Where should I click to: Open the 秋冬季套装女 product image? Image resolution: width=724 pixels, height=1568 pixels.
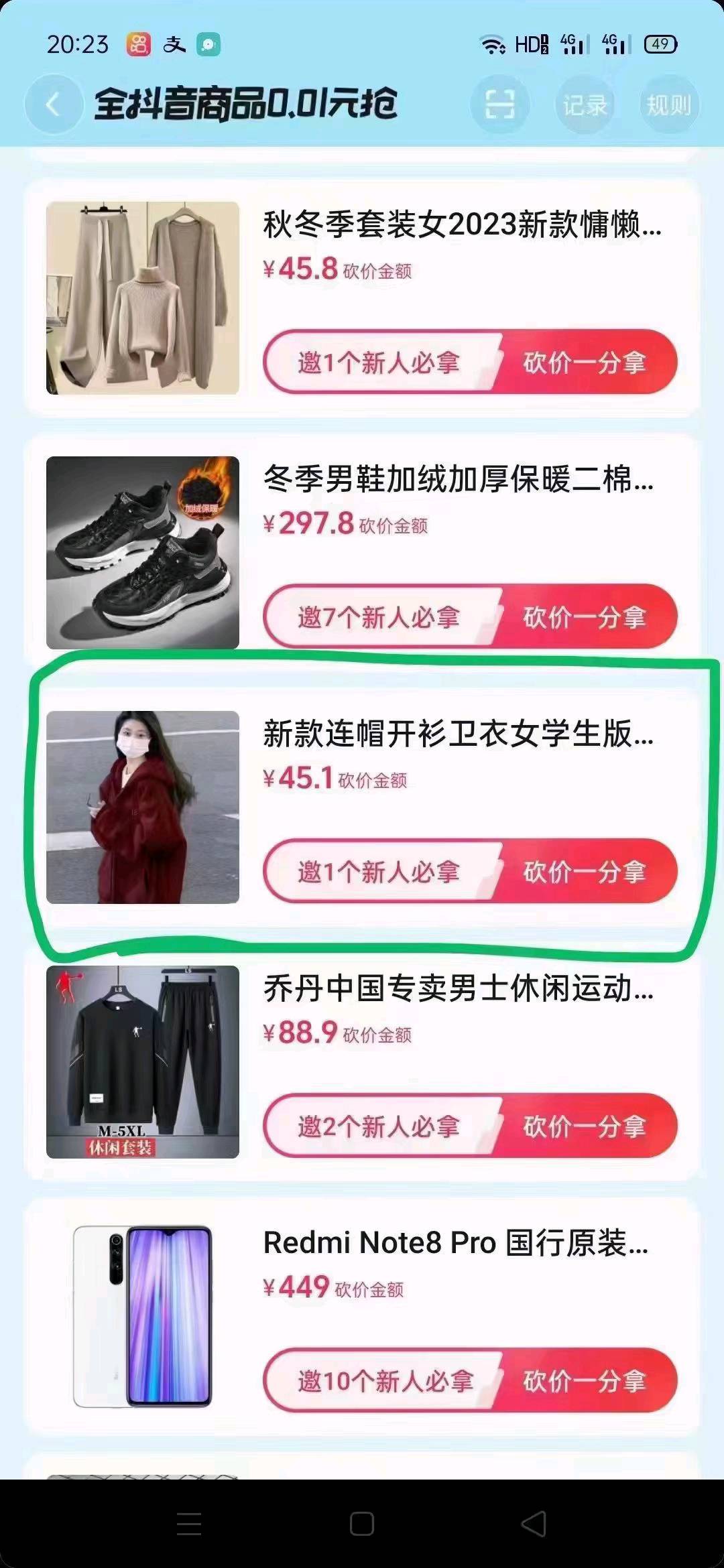(x=143, y=298)
